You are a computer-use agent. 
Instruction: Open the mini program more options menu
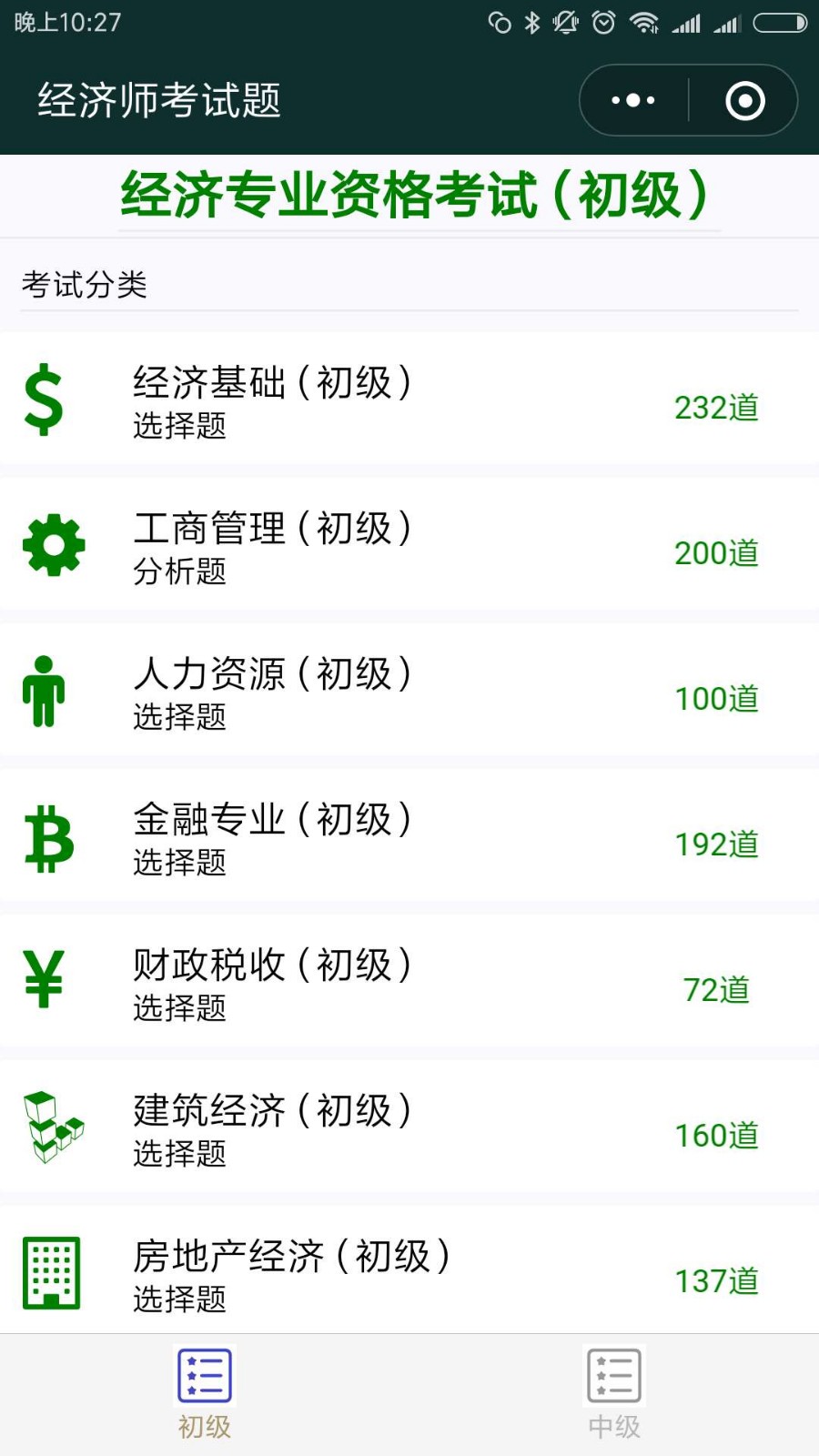click(633, 100)
